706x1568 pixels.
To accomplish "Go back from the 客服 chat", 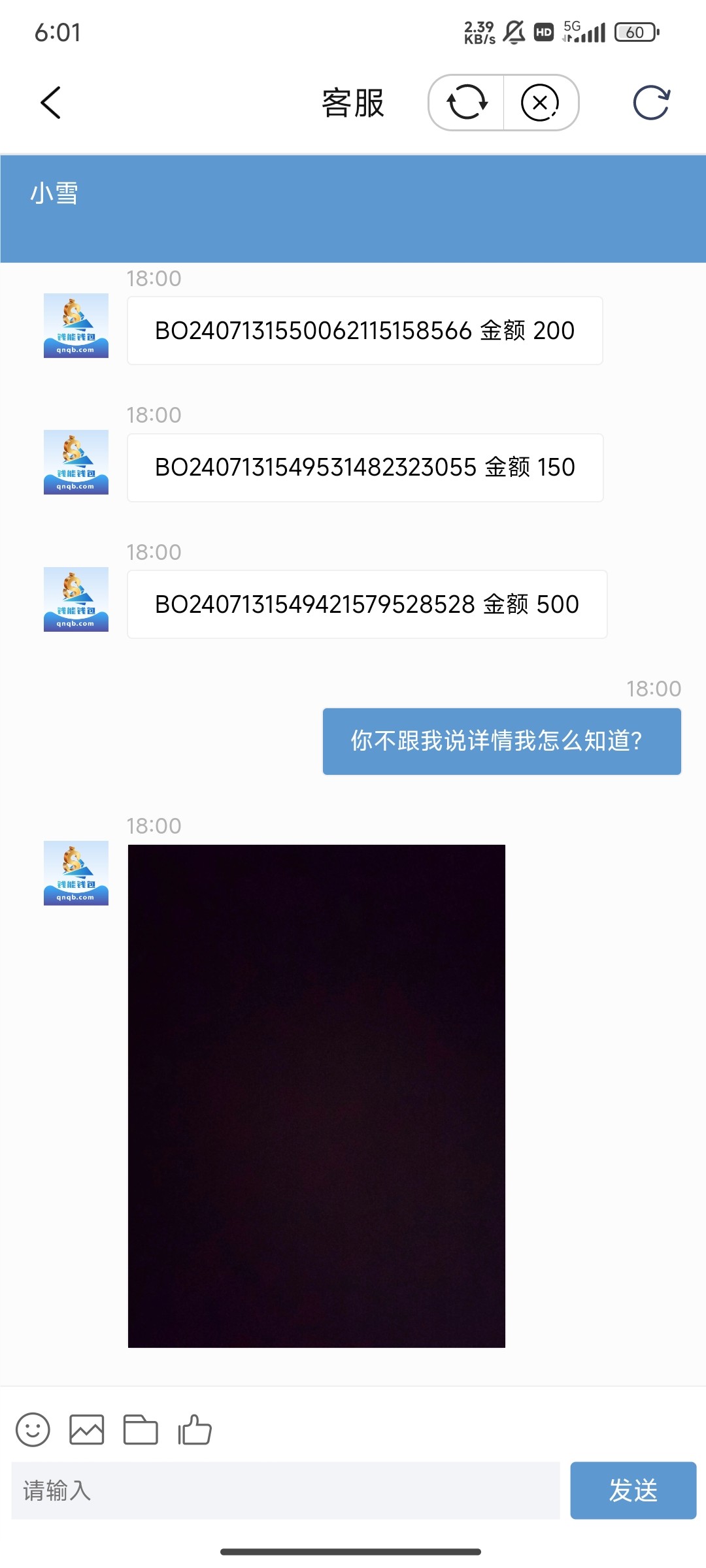I will (x=50, y=103).
